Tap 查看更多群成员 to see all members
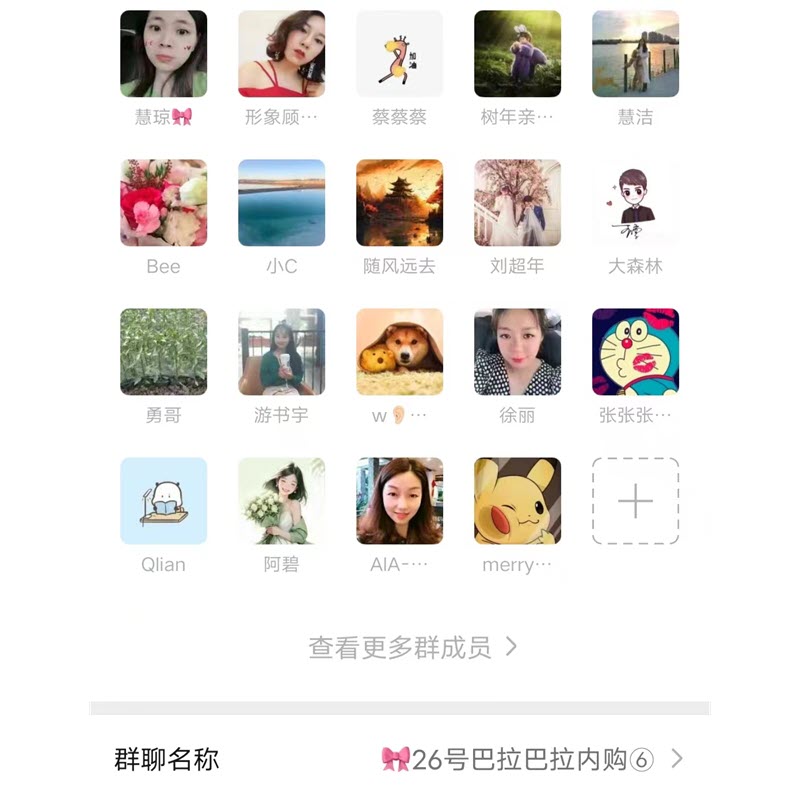Viewport: 800px width, 800px height. pyautogui.click(x=412, y=647)
